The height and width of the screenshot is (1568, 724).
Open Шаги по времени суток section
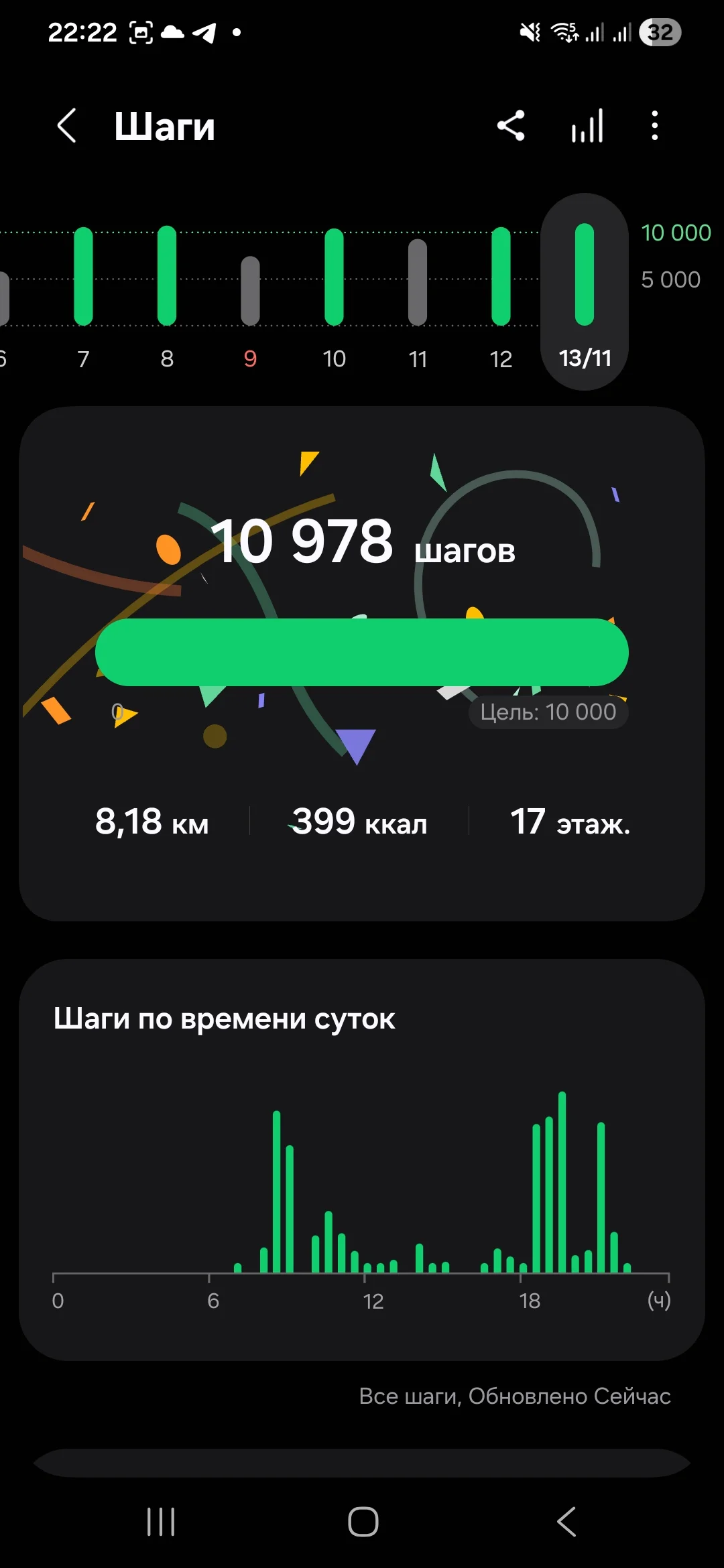pos(225,1018)
